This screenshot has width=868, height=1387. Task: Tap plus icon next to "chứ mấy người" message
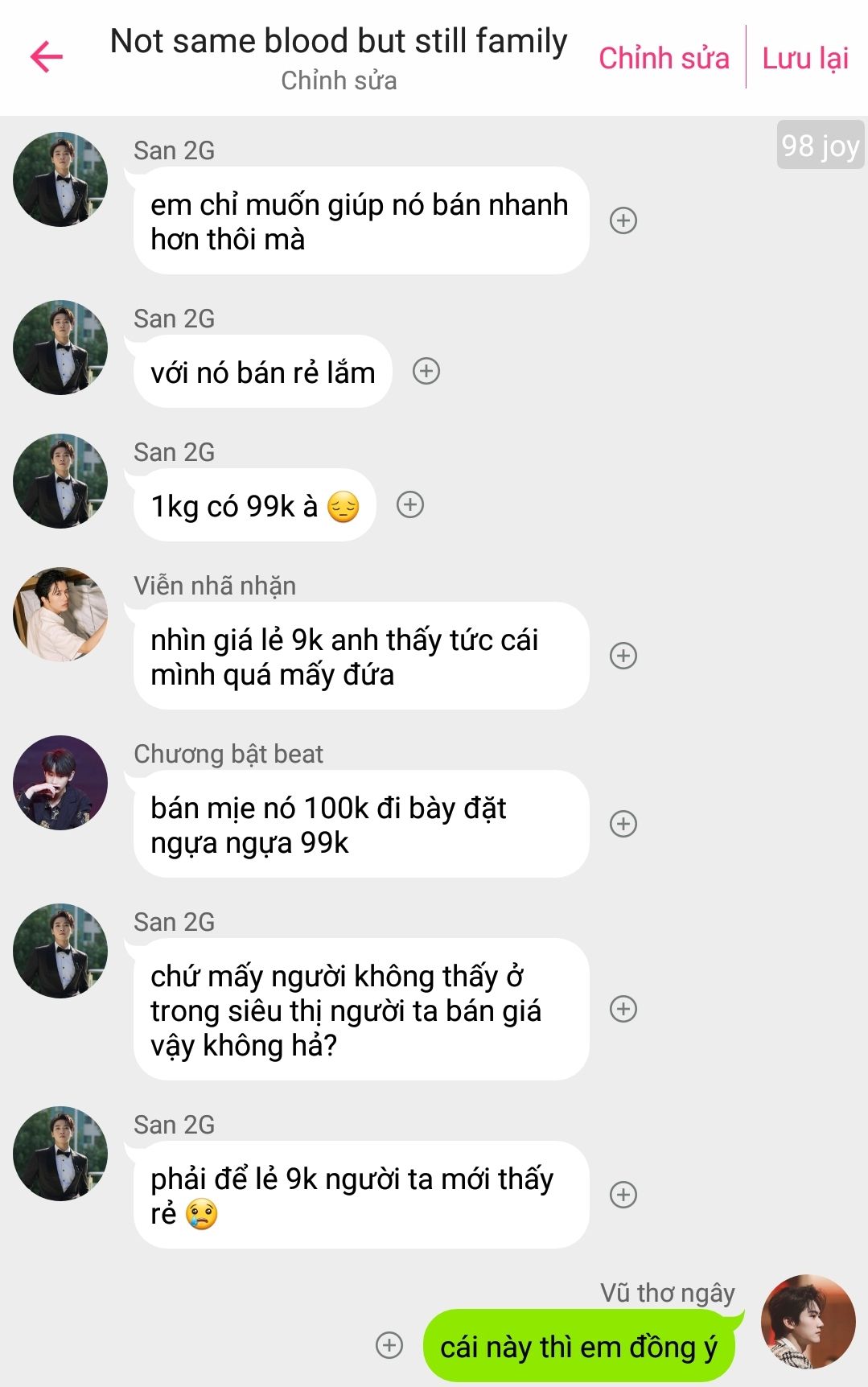click(623, 1009)
